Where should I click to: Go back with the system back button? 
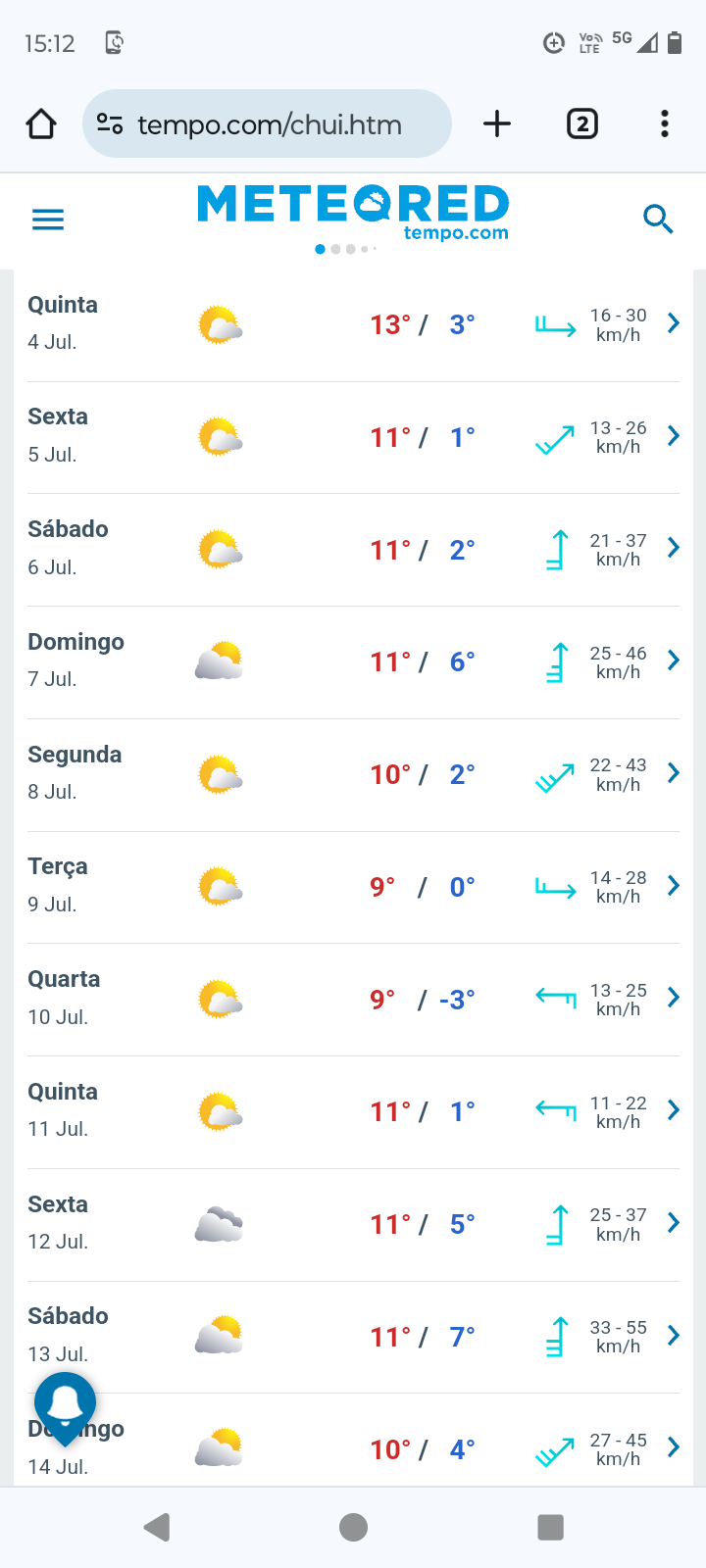coord(157,1527)
